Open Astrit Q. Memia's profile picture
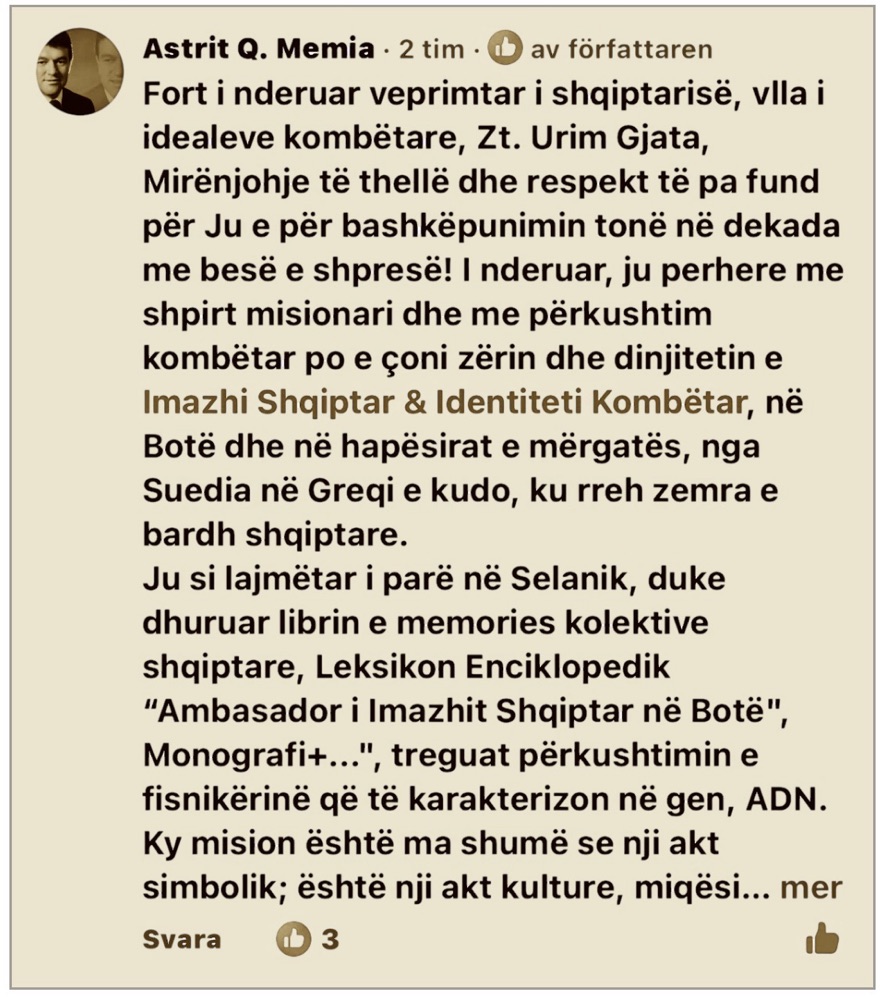 (x=80, y=72)
